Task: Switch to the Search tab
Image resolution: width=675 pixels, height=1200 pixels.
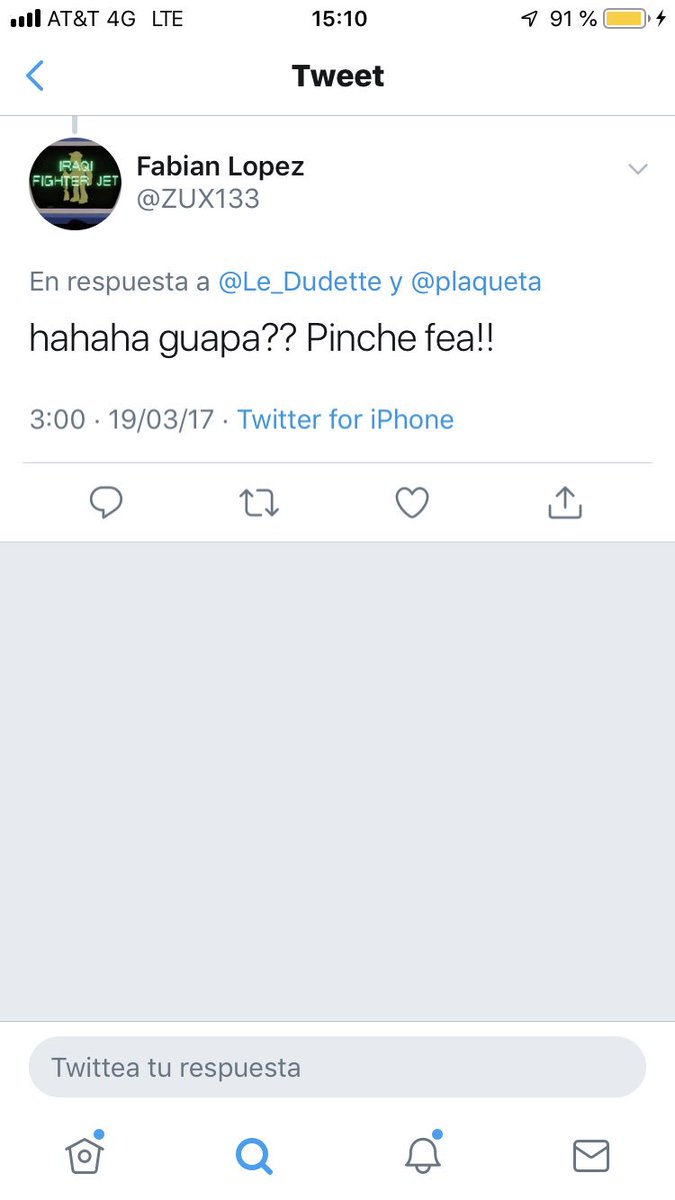Action: tap(253, 1157)
